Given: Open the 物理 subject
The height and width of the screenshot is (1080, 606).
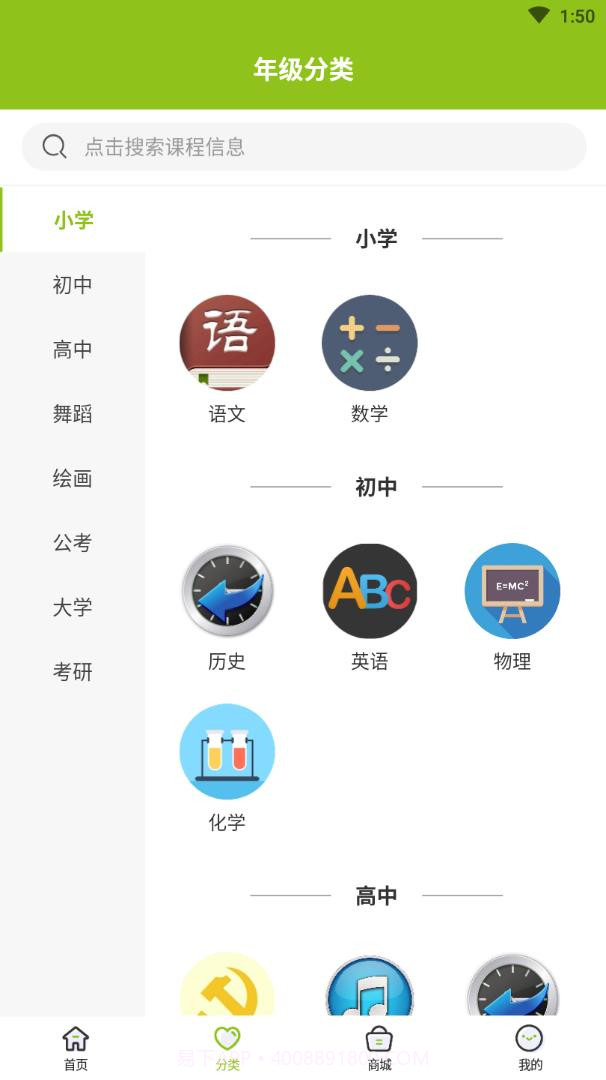Looking at the screenshot, I should (512, 591).
